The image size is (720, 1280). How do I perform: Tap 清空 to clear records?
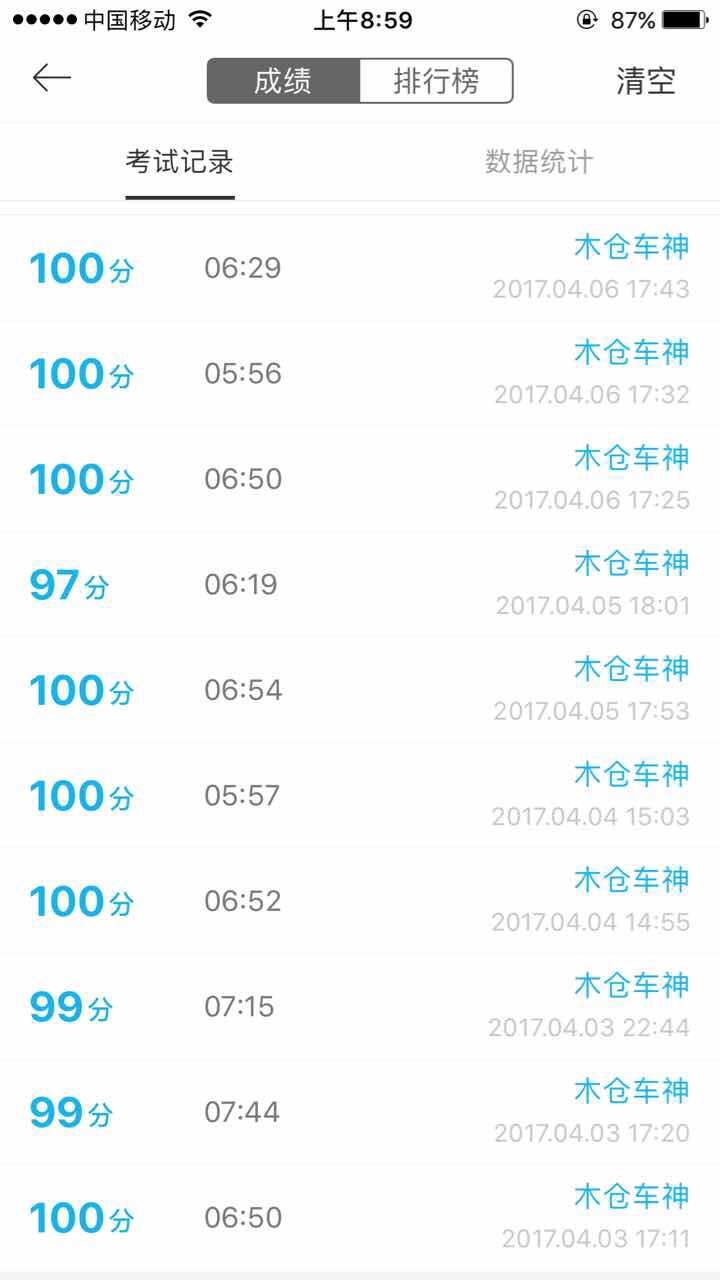[646, 81]
